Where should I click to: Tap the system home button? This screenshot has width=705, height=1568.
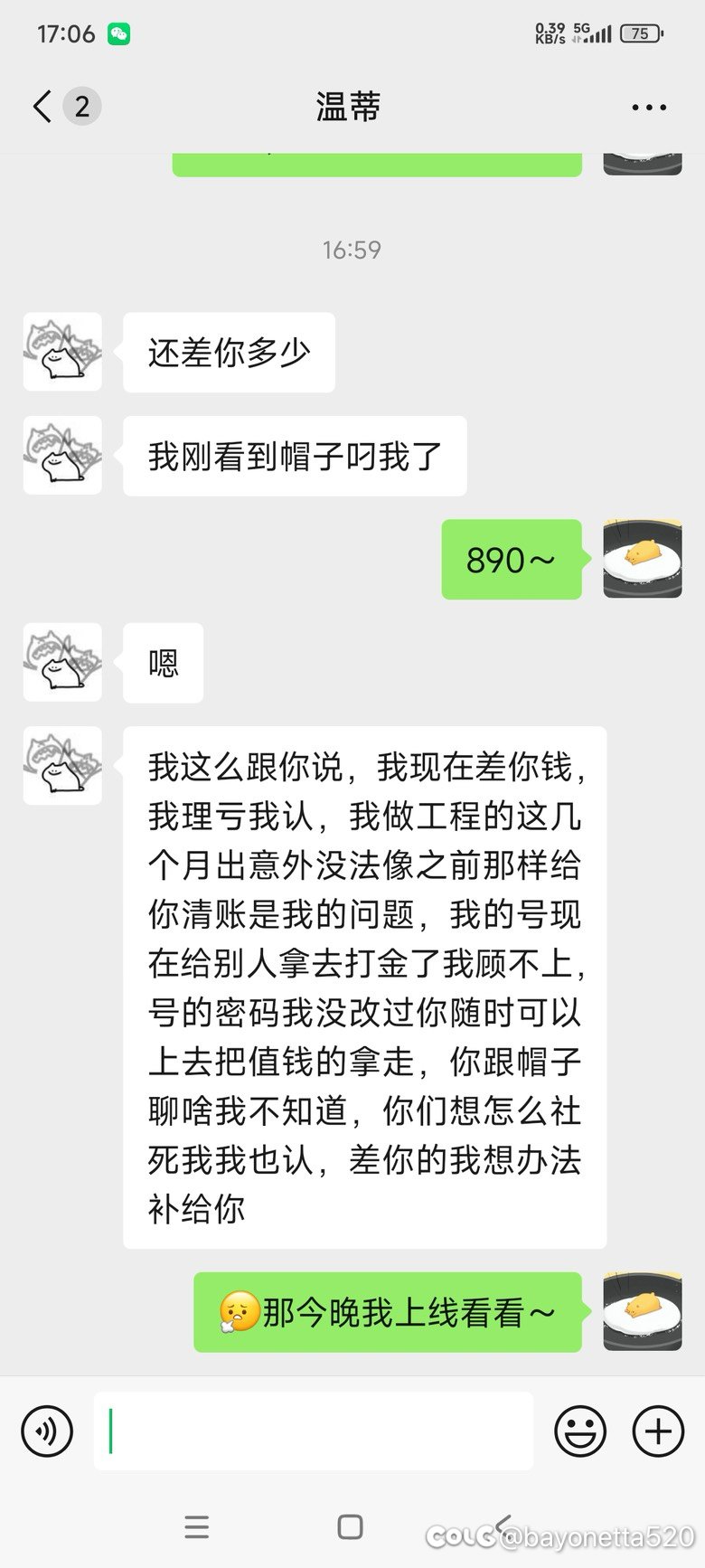(x=350, y=1526)
